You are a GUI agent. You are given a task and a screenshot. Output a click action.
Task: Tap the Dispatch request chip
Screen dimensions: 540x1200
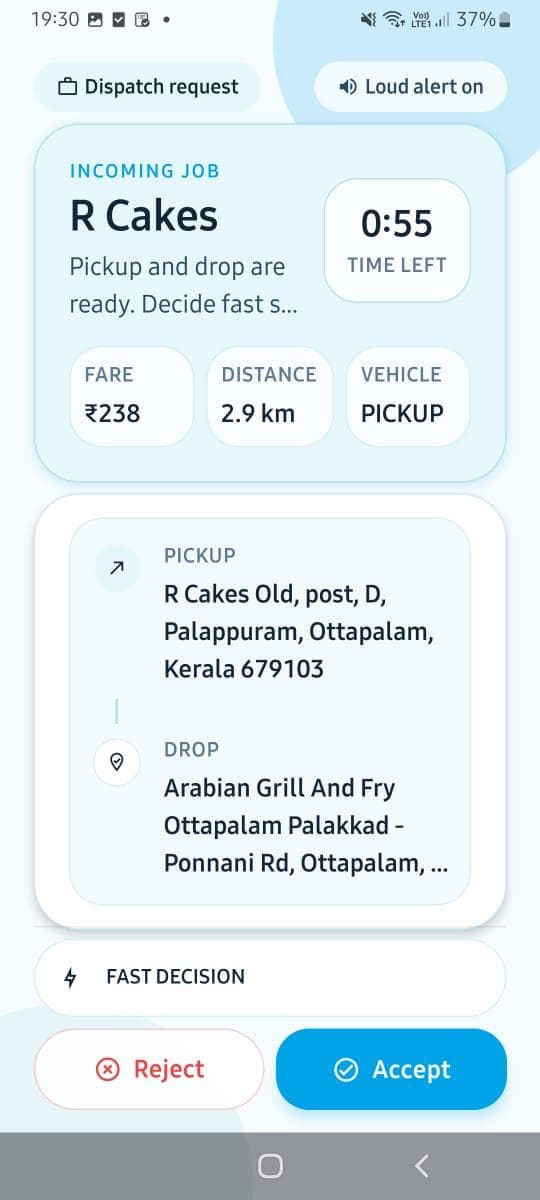[148, 87]
